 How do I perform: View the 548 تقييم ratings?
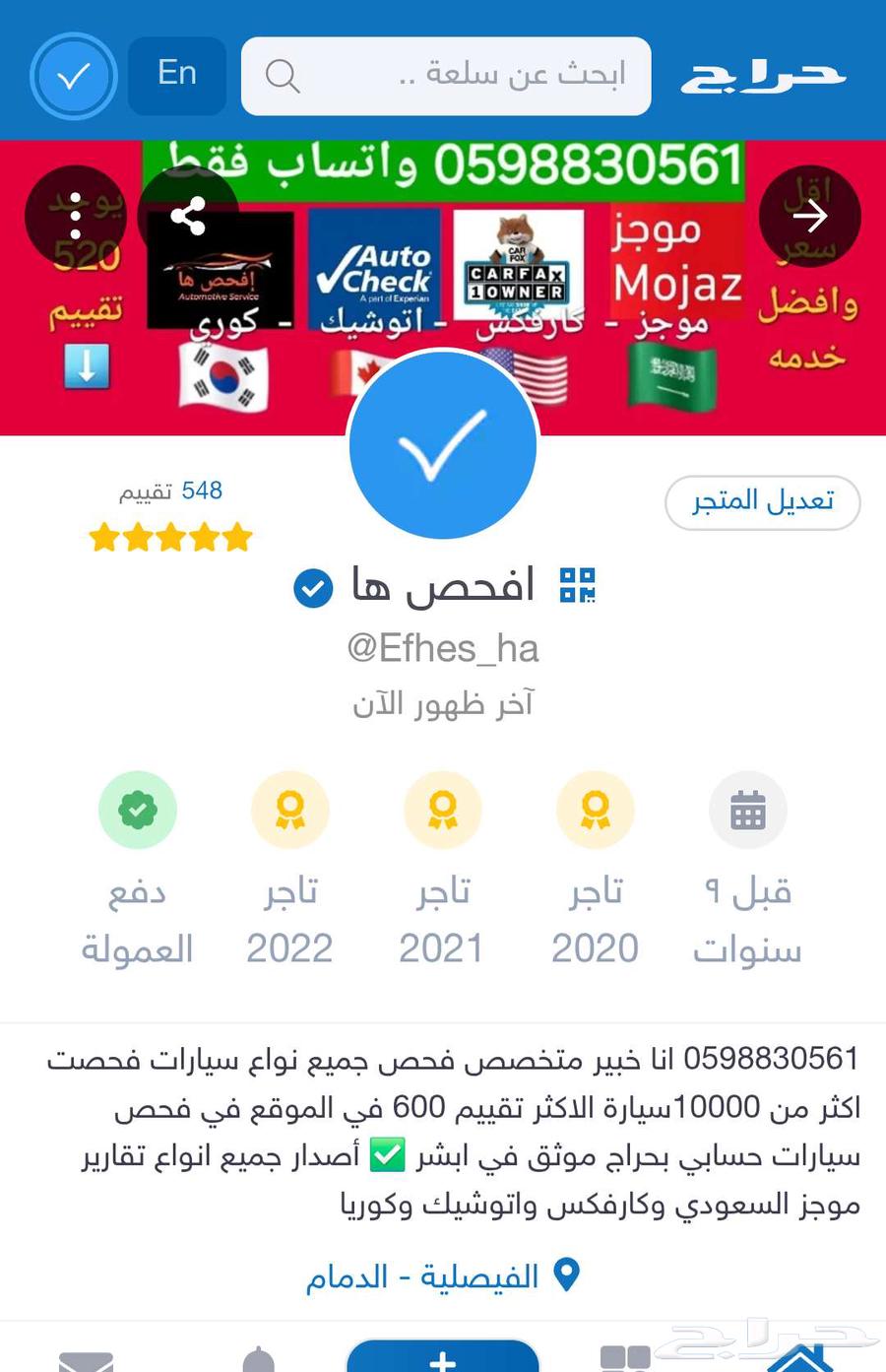[171, 491]
